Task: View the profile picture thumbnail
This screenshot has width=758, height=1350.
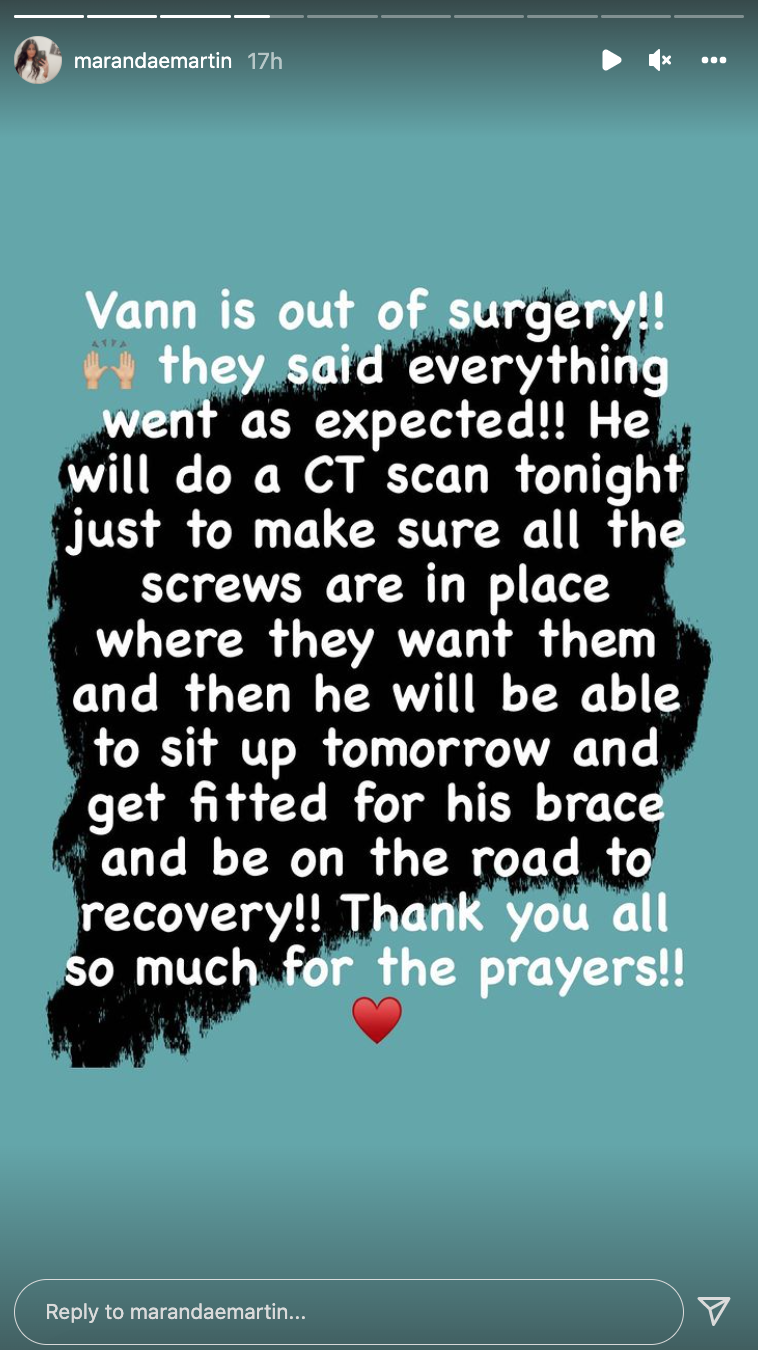Action: (37, 60)
